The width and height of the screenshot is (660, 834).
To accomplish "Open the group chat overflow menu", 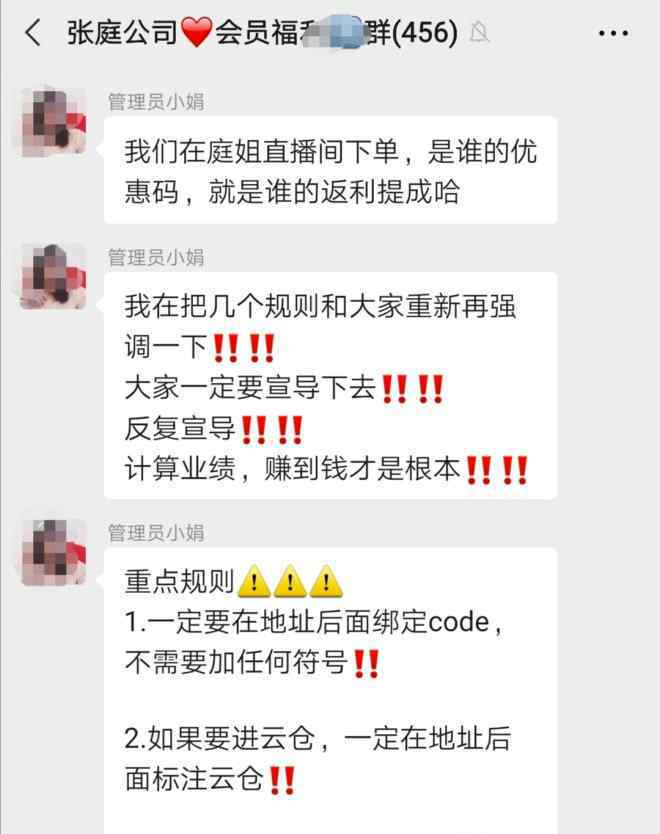I will [612, 33].
